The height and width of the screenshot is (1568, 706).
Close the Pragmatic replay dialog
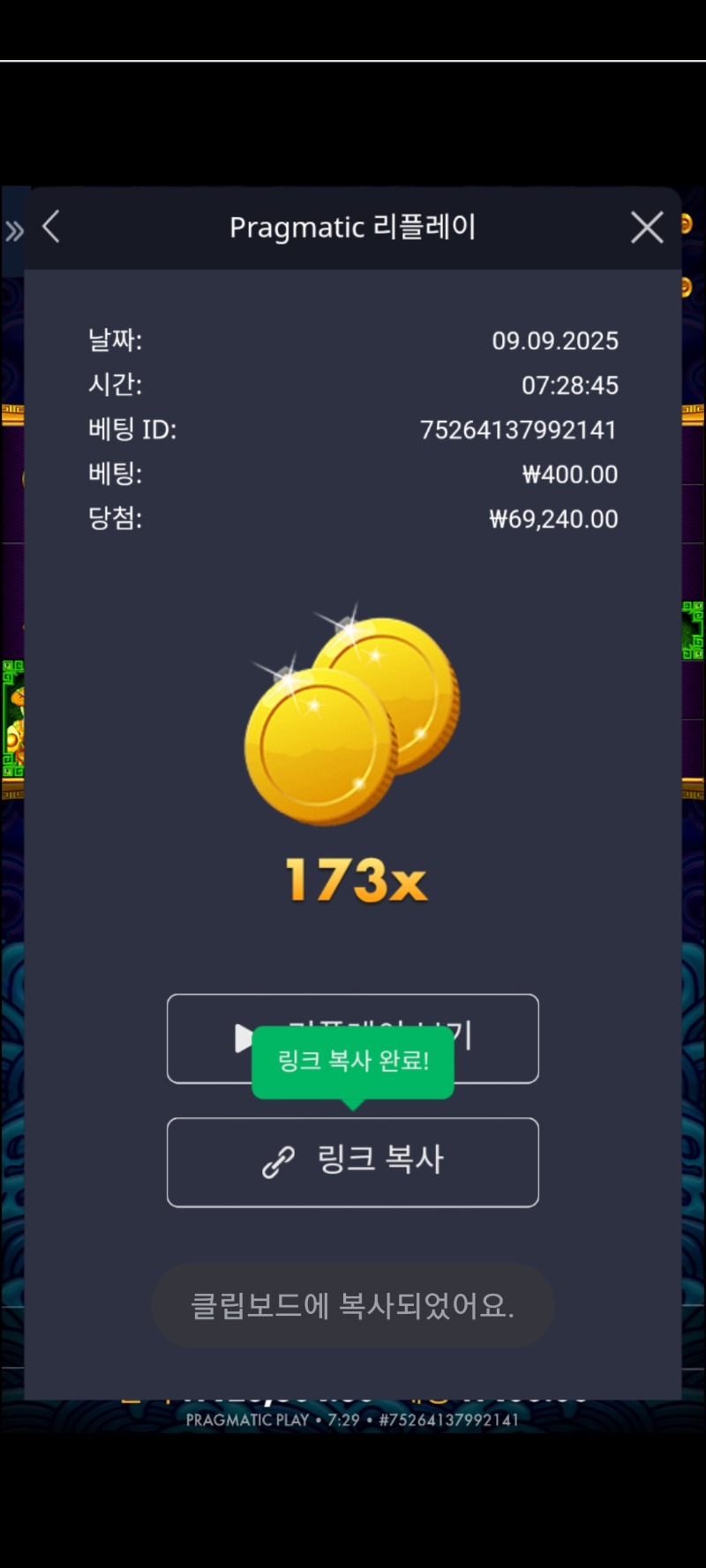[x=647, y=228]
